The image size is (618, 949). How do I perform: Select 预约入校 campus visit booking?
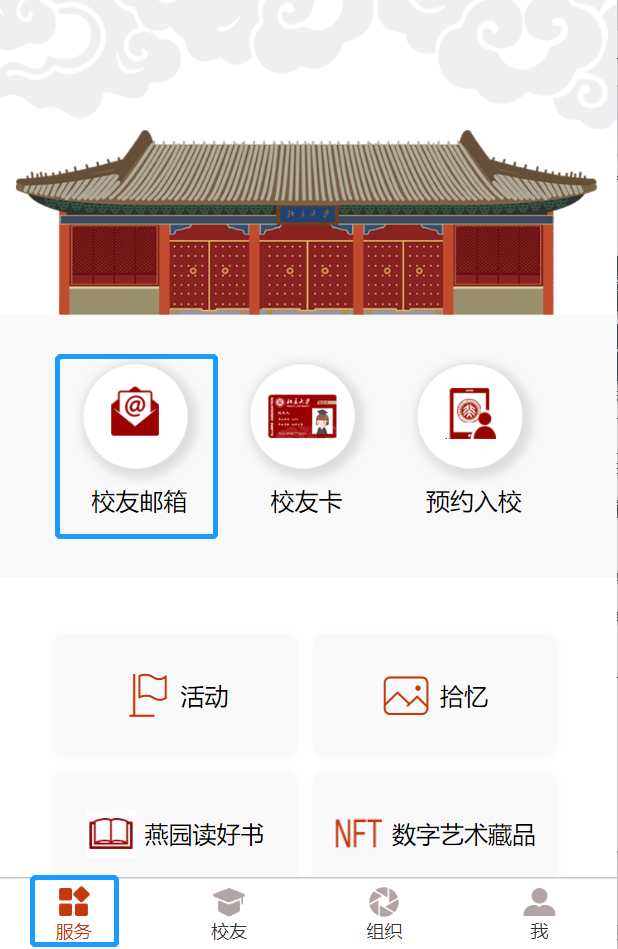[x=473, y=446]
